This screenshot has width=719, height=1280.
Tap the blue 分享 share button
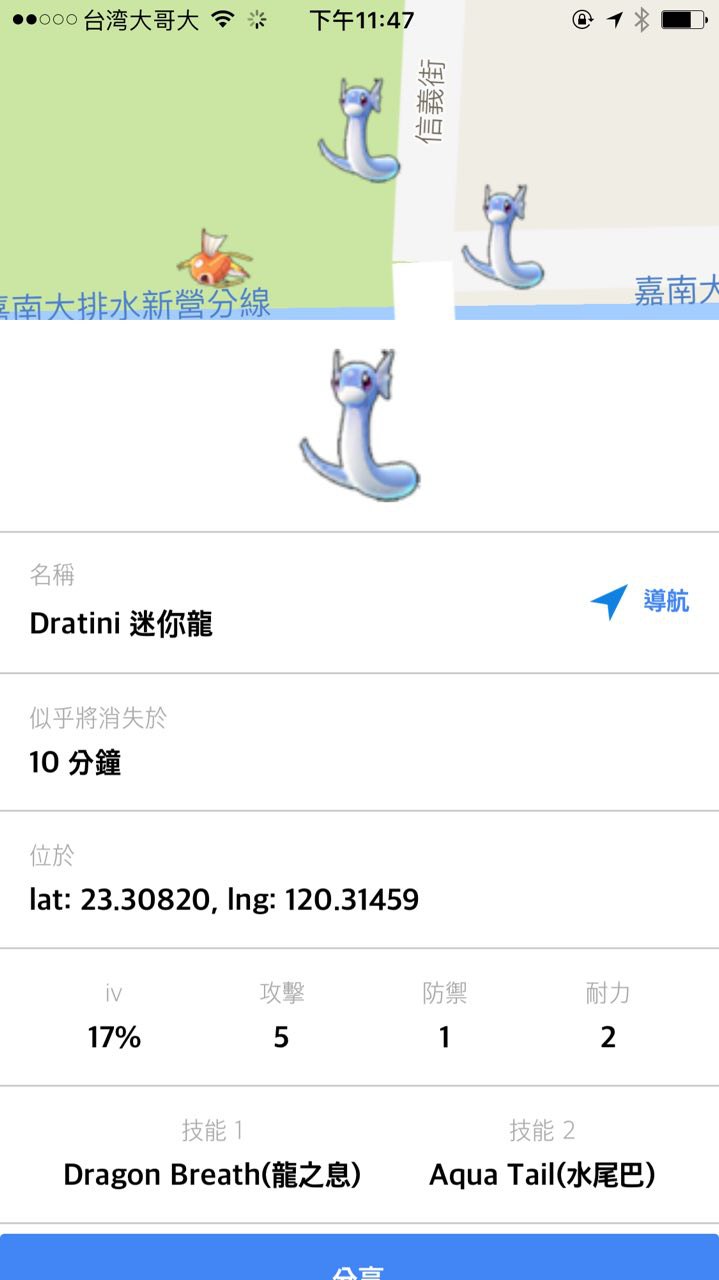(359, 1260)
